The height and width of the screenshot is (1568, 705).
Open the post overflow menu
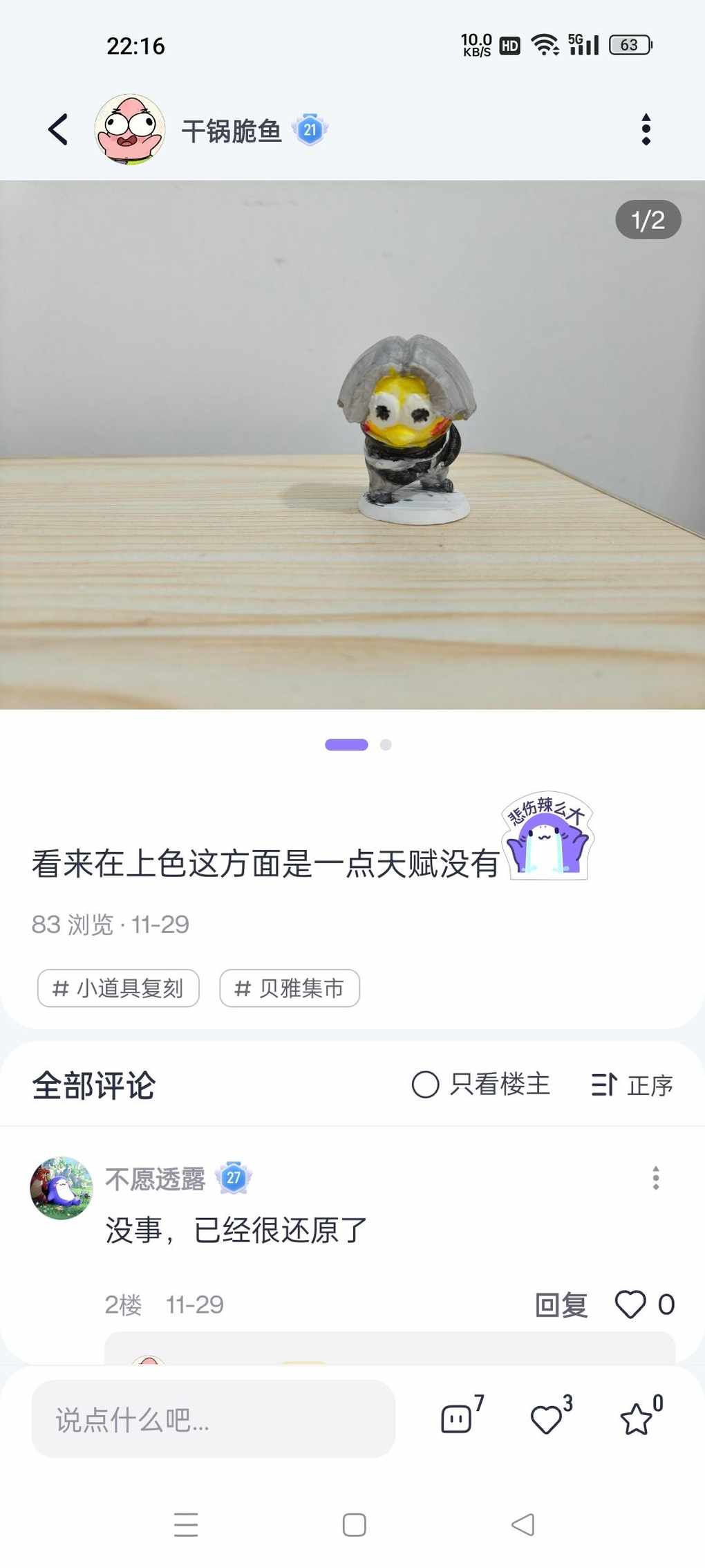click(646, 129)
